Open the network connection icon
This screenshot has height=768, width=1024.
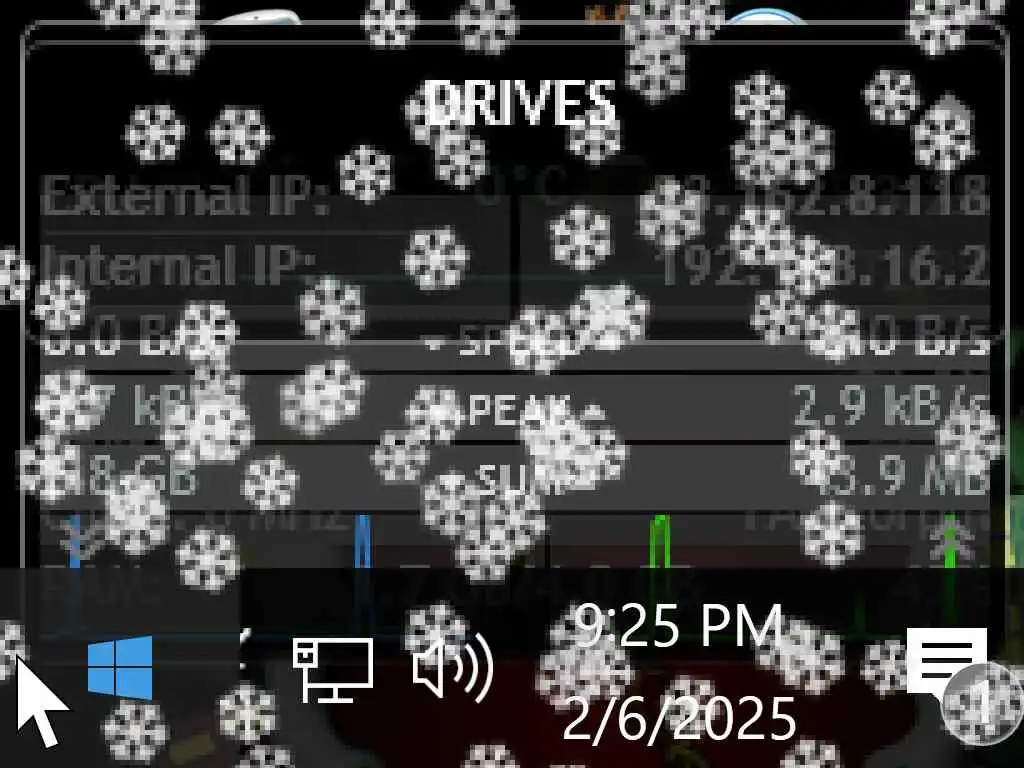(333, 667)
